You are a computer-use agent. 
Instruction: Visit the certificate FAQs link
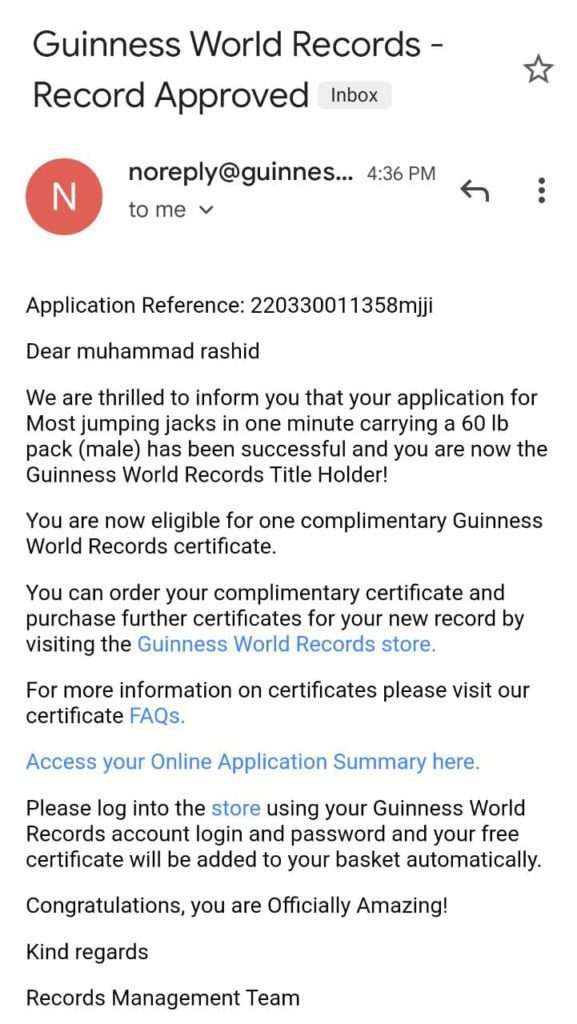(x=157, y=716)
